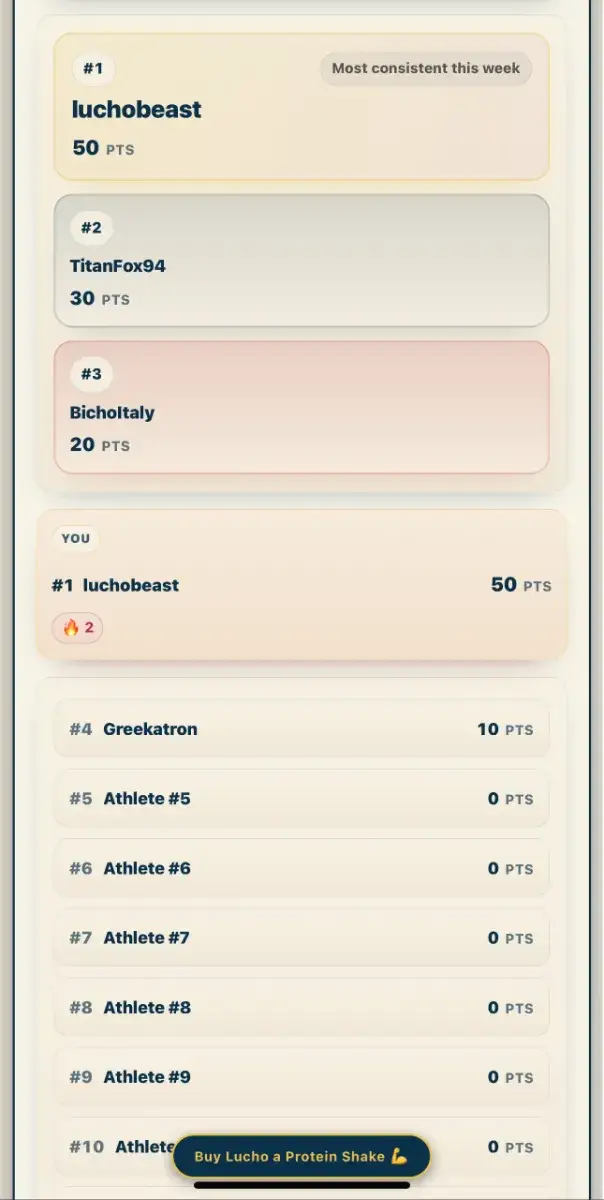
Task: Open BichoItaly's third place card
Action: (x=301, y=407)
